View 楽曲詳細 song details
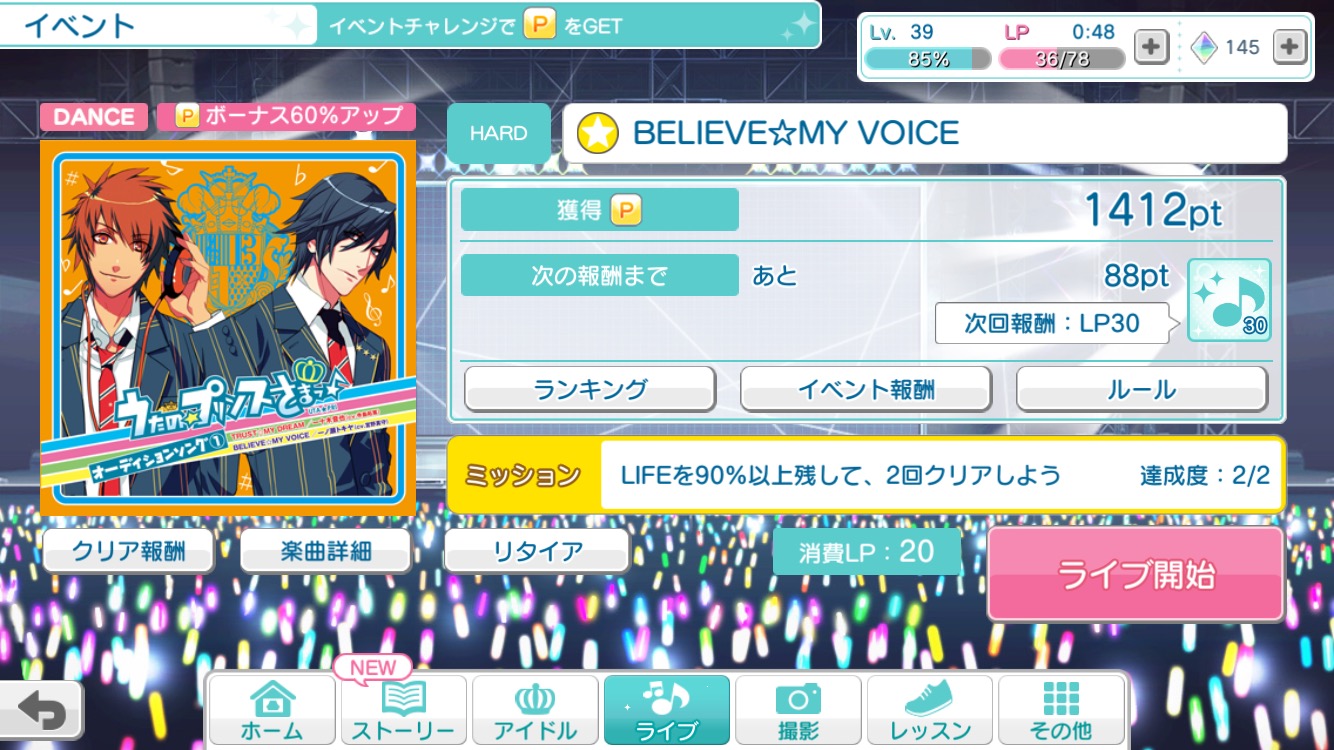1334x750 pixels. [326, 551]
